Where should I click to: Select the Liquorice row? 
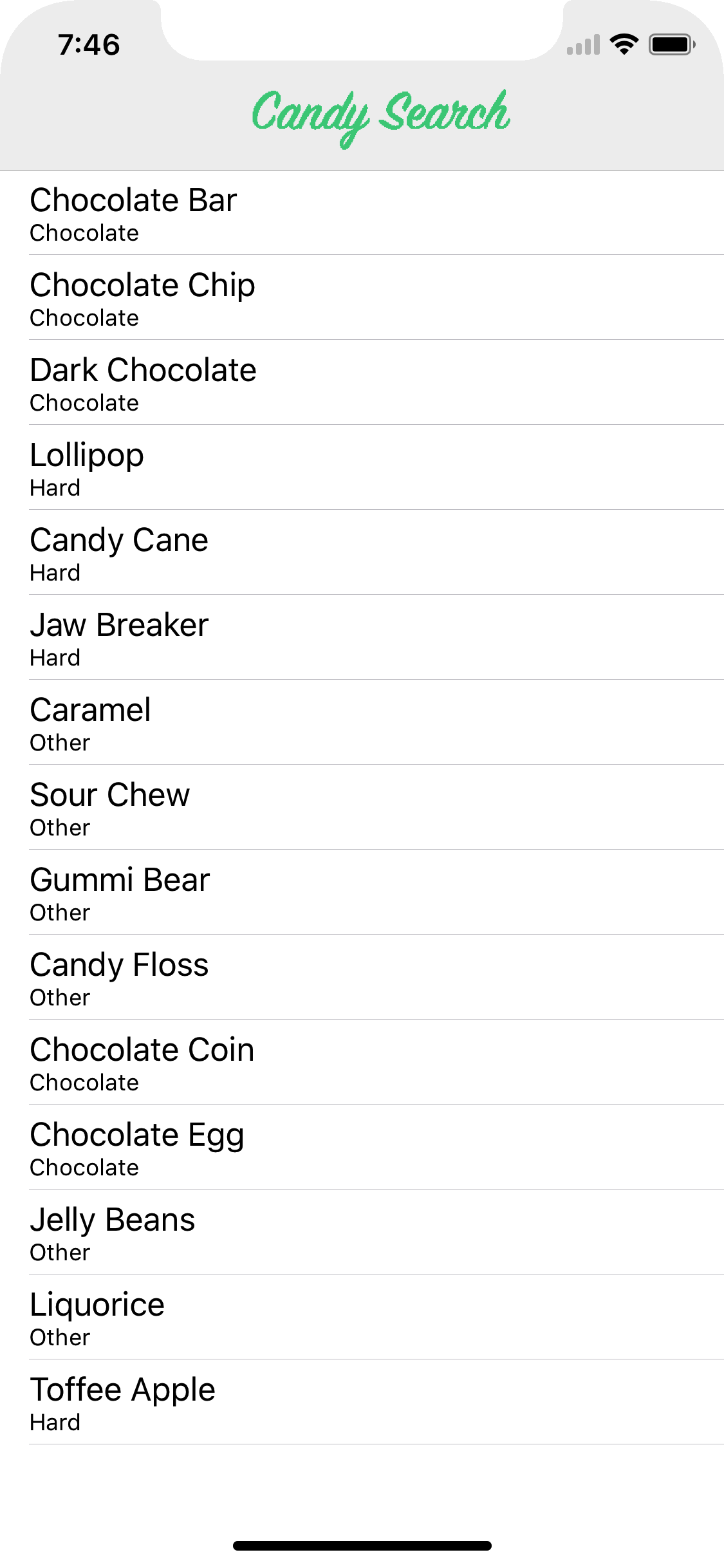pos(362,1318)
